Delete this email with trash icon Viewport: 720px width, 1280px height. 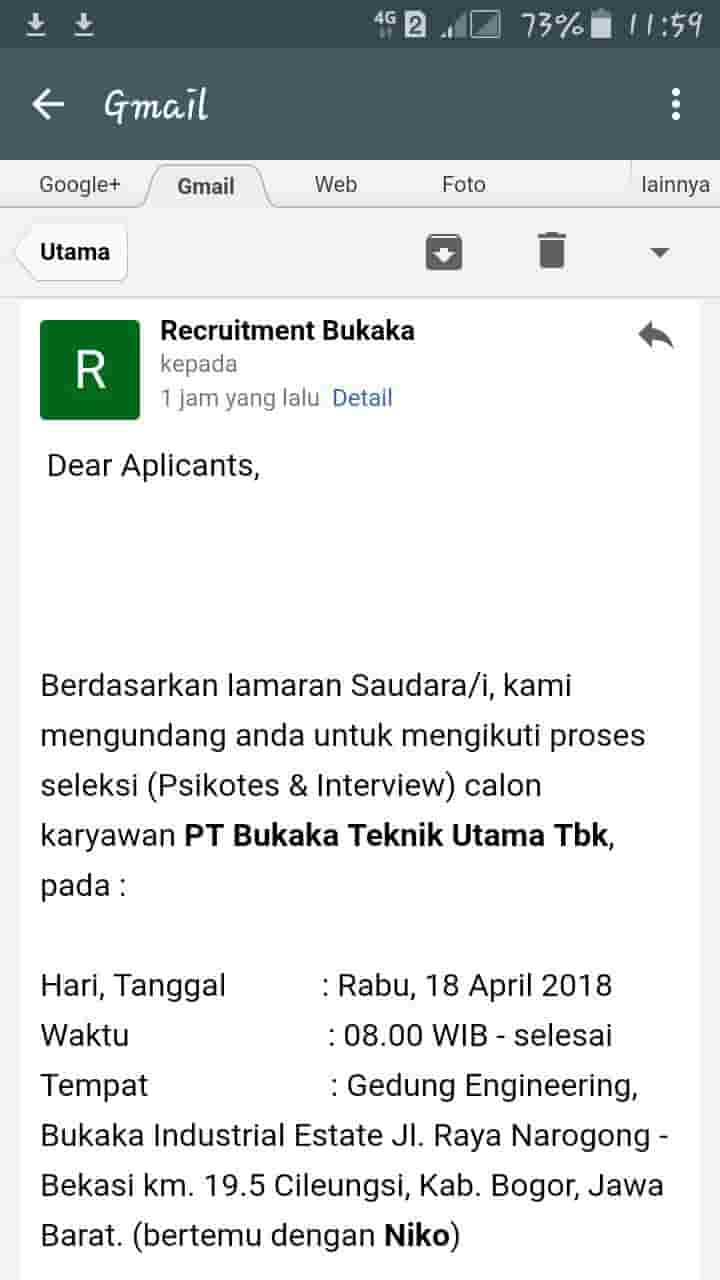pyautogui.click(x=552, y=250)
